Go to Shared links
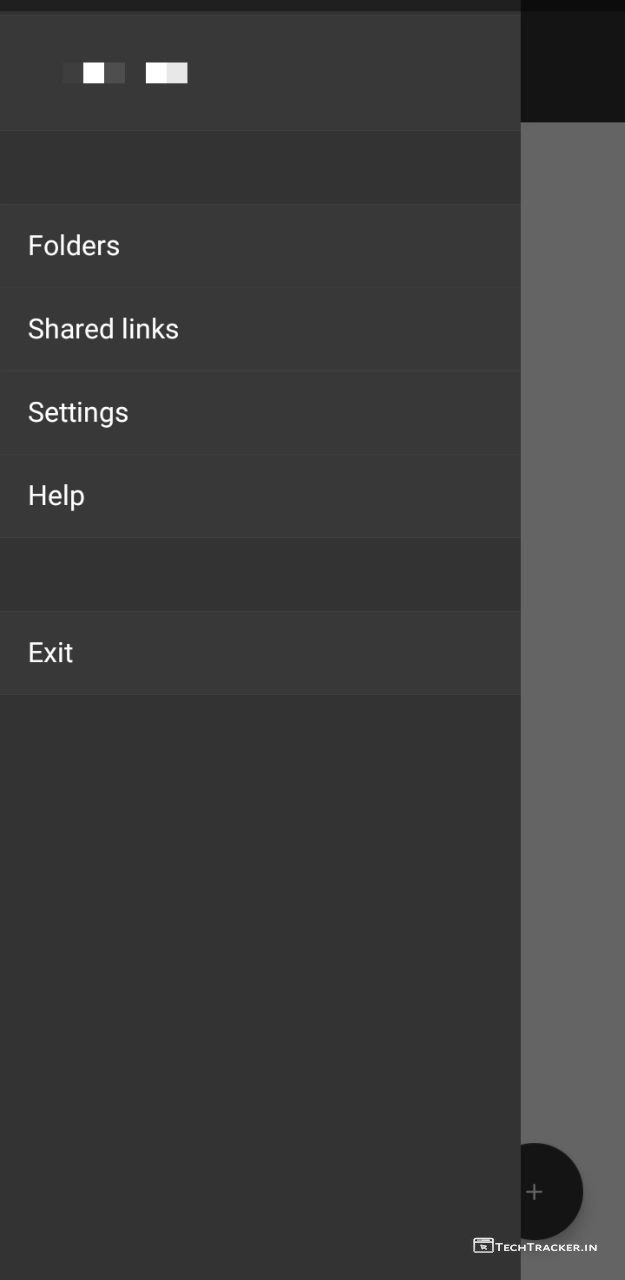Viewport: 625px width, 1280px height. coord(103,329)
